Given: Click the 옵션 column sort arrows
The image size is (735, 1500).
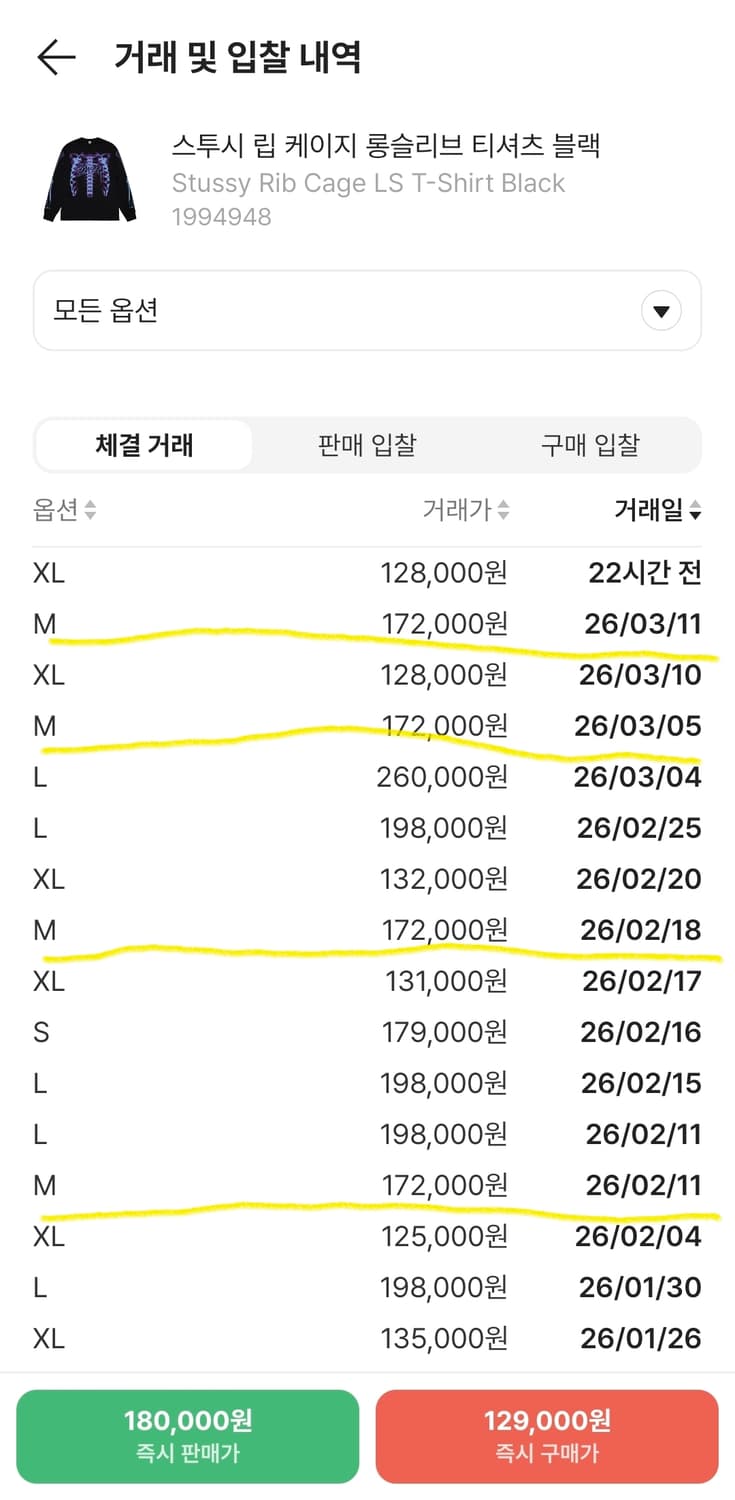Looking at the screenshot, I should coord(89,511).
